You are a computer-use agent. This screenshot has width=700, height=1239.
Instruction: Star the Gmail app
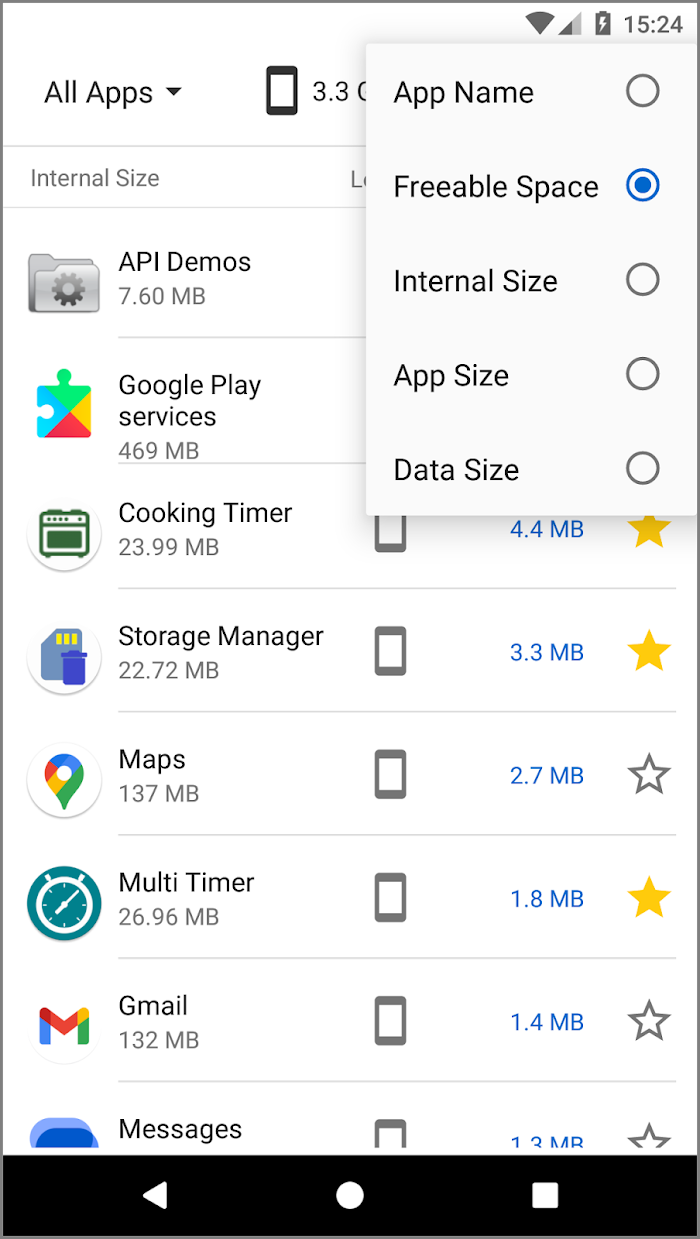(x=648, y=1021)
